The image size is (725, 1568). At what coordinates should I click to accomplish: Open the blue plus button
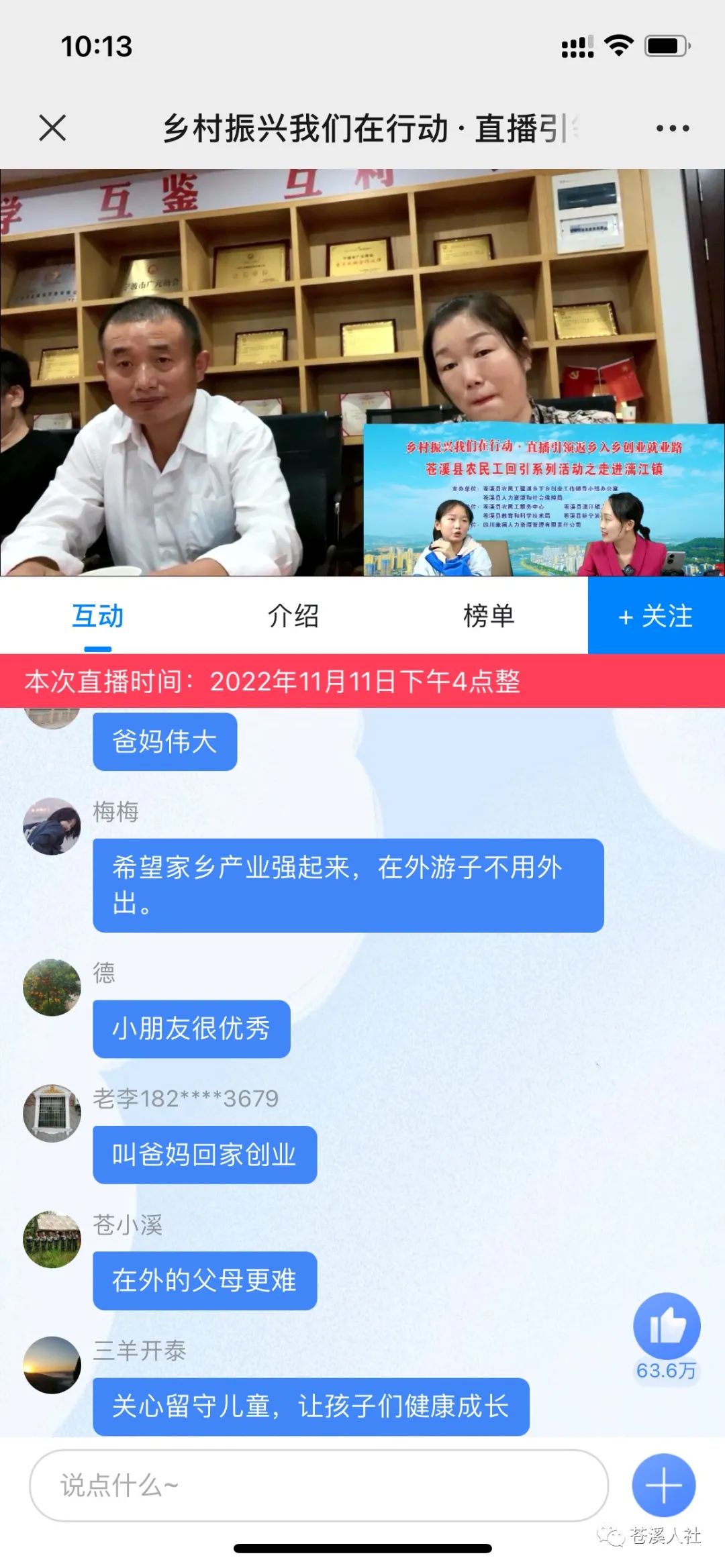[x=663, y=1485]
